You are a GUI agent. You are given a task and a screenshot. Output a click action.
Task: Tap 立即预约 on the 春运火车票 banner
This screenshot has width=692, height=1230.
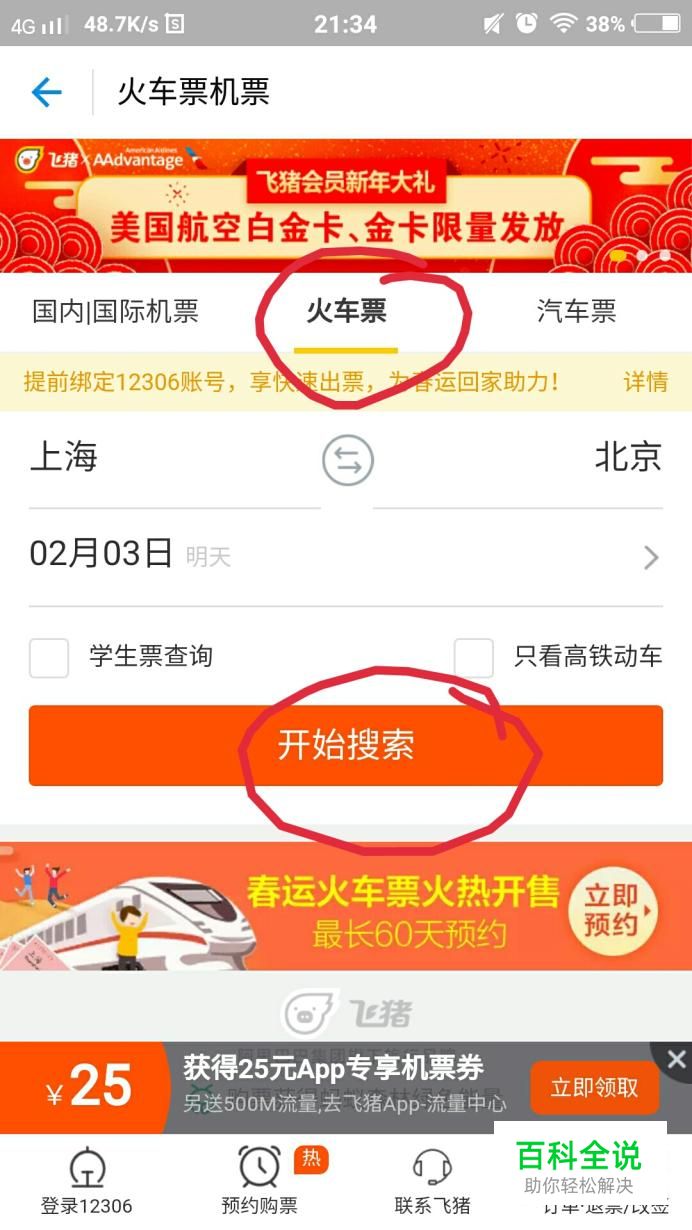tap(612, 911)
